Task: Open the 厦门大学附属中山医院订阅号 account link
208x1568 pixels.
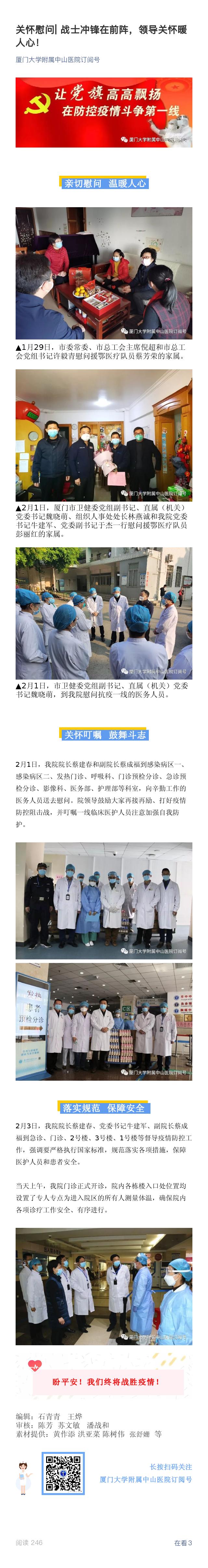Action: point(58,60)
